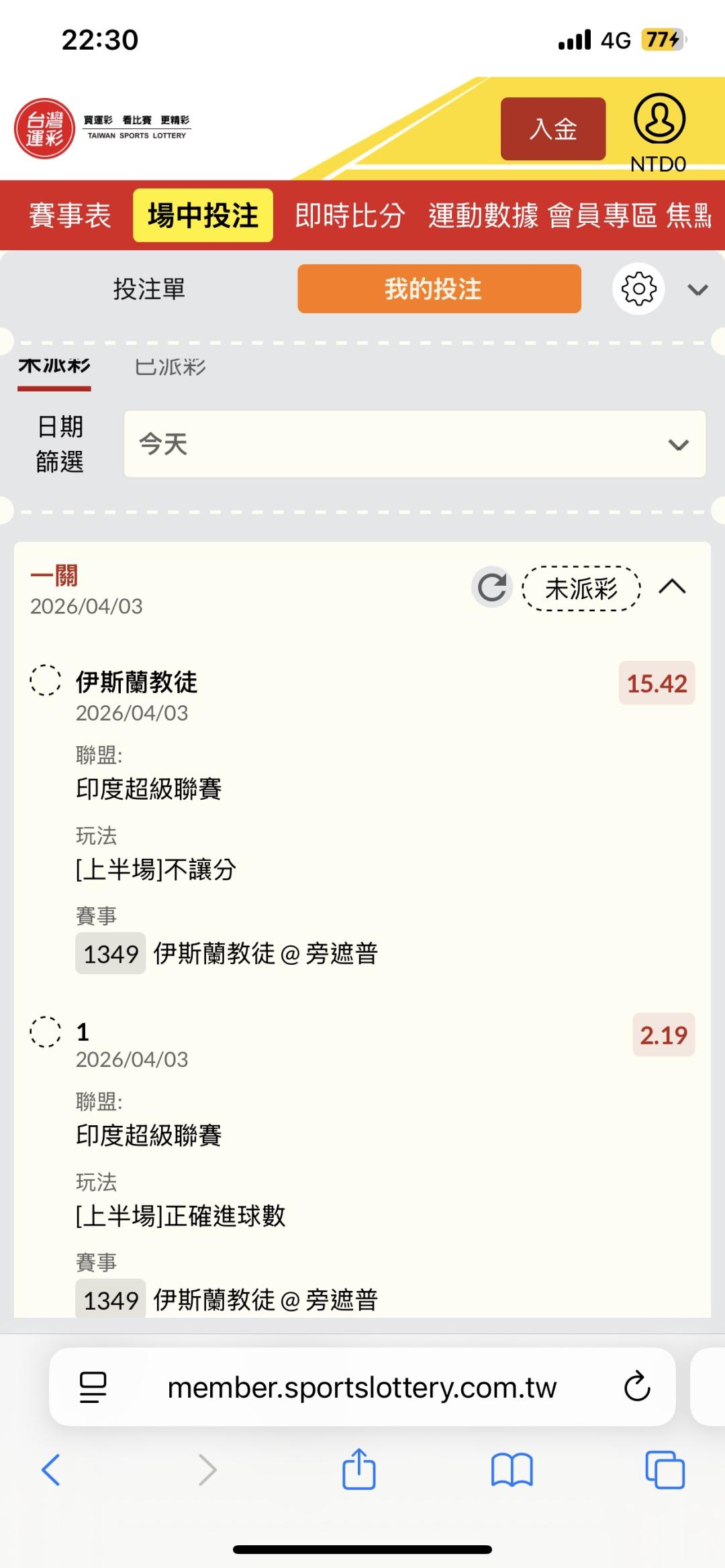Collapse the bet panel with the gear-side chevron
This screenshot has width=725, height=1568.
[697, 290]
